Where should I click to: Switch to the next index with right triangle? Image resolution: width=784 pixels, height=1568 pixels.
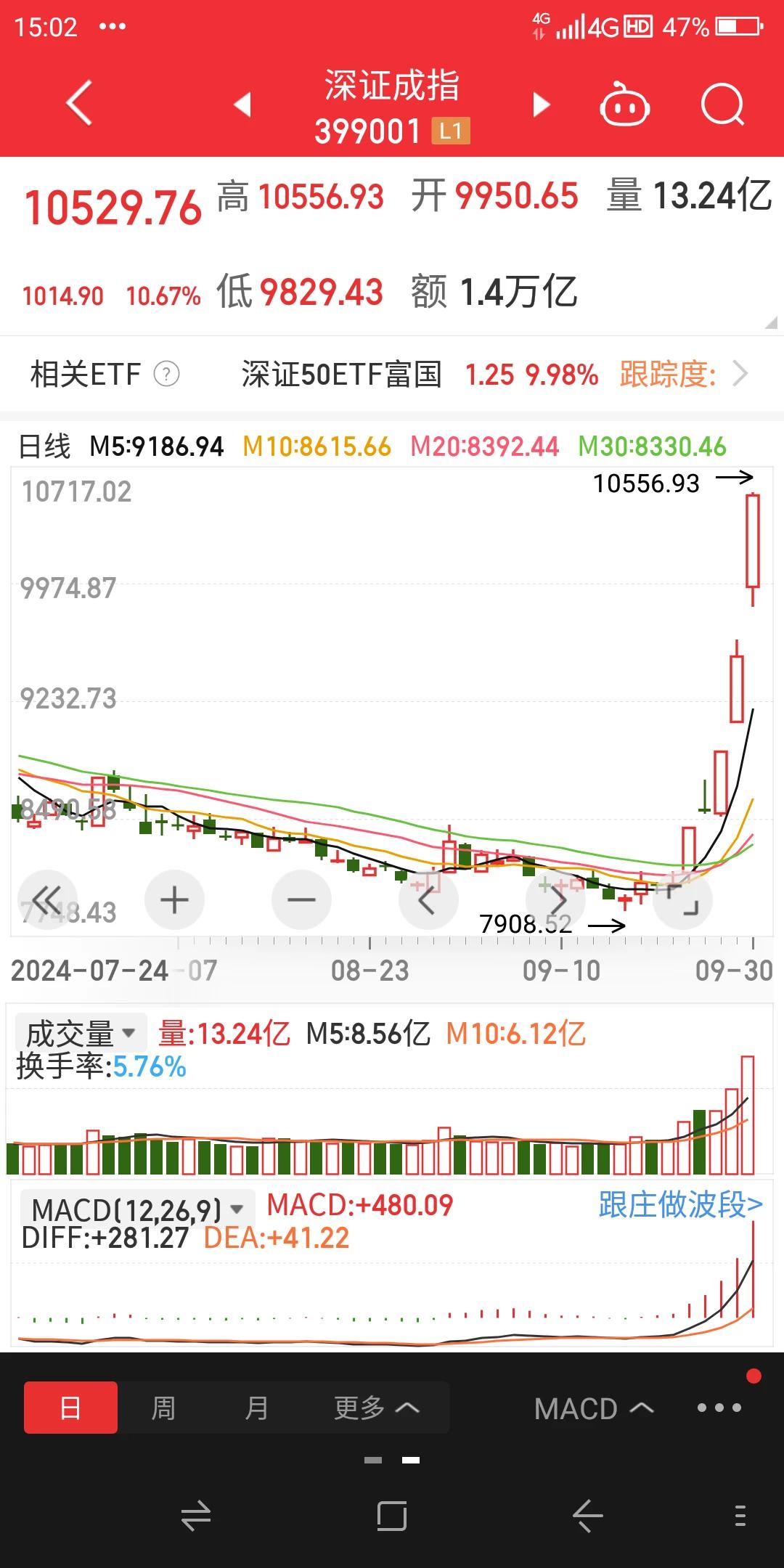542,105
